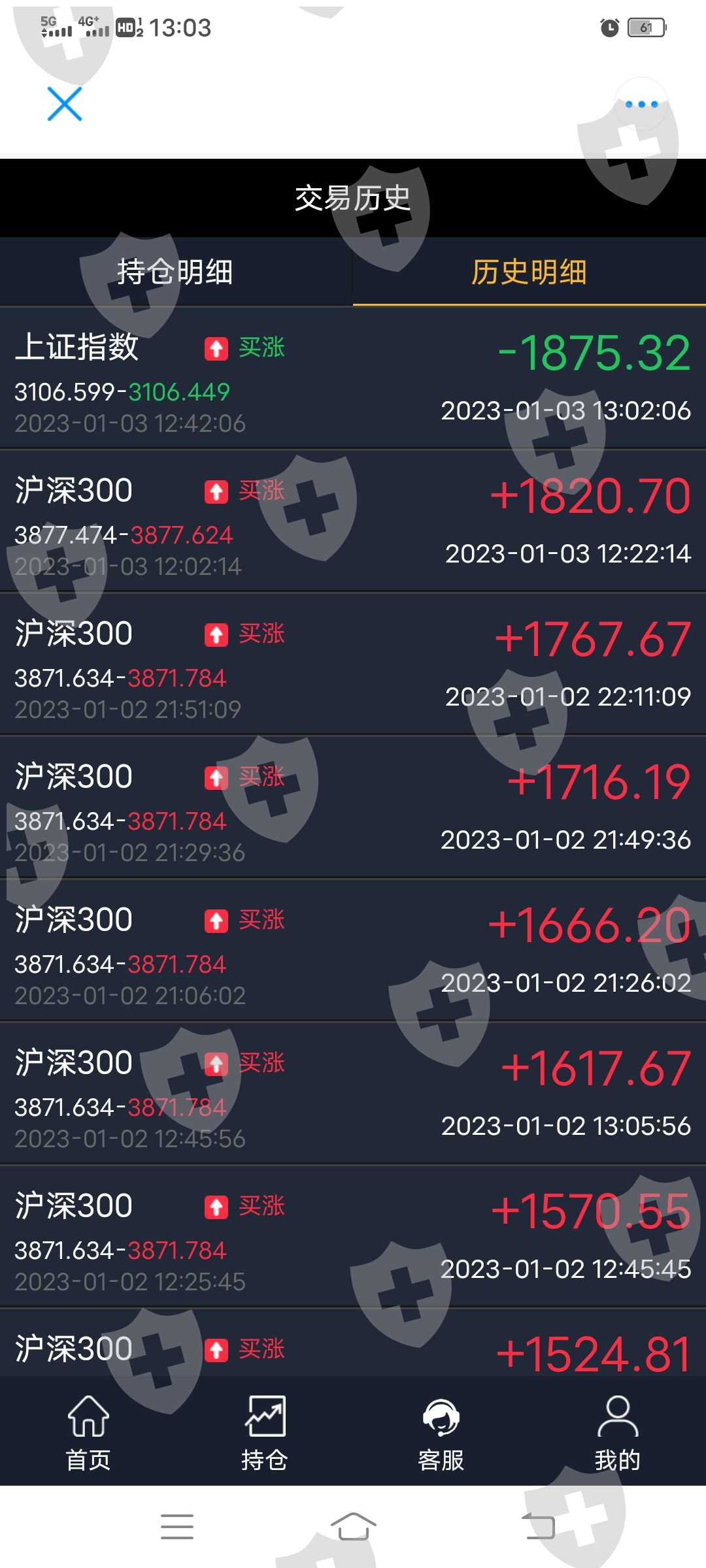Tap the system home button
This screenshot has height=1568, width=706.
(353, 1526)
